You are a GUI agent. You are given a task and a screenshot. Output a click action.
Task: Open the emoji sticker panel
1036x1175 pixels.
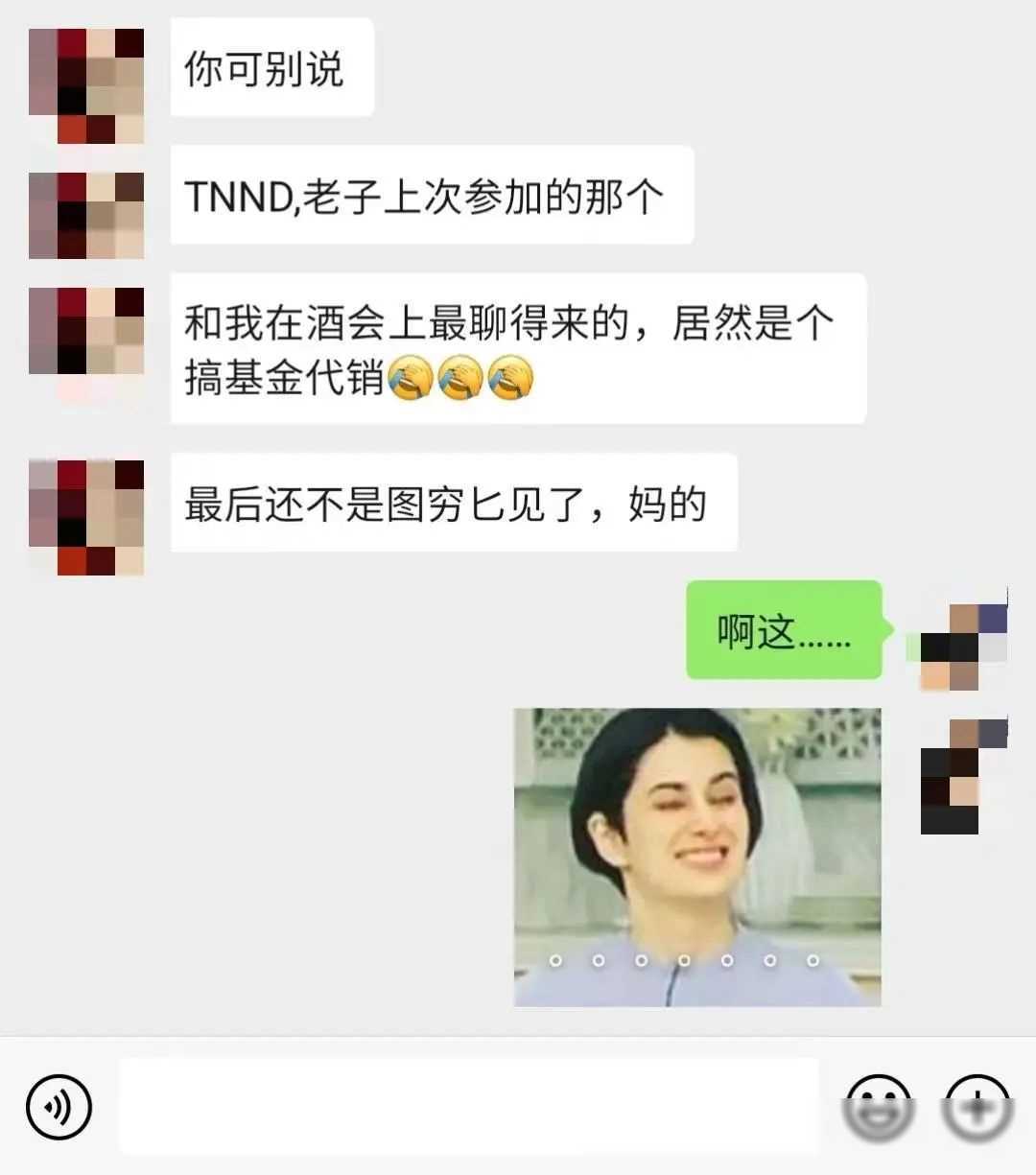[879, 1107]
